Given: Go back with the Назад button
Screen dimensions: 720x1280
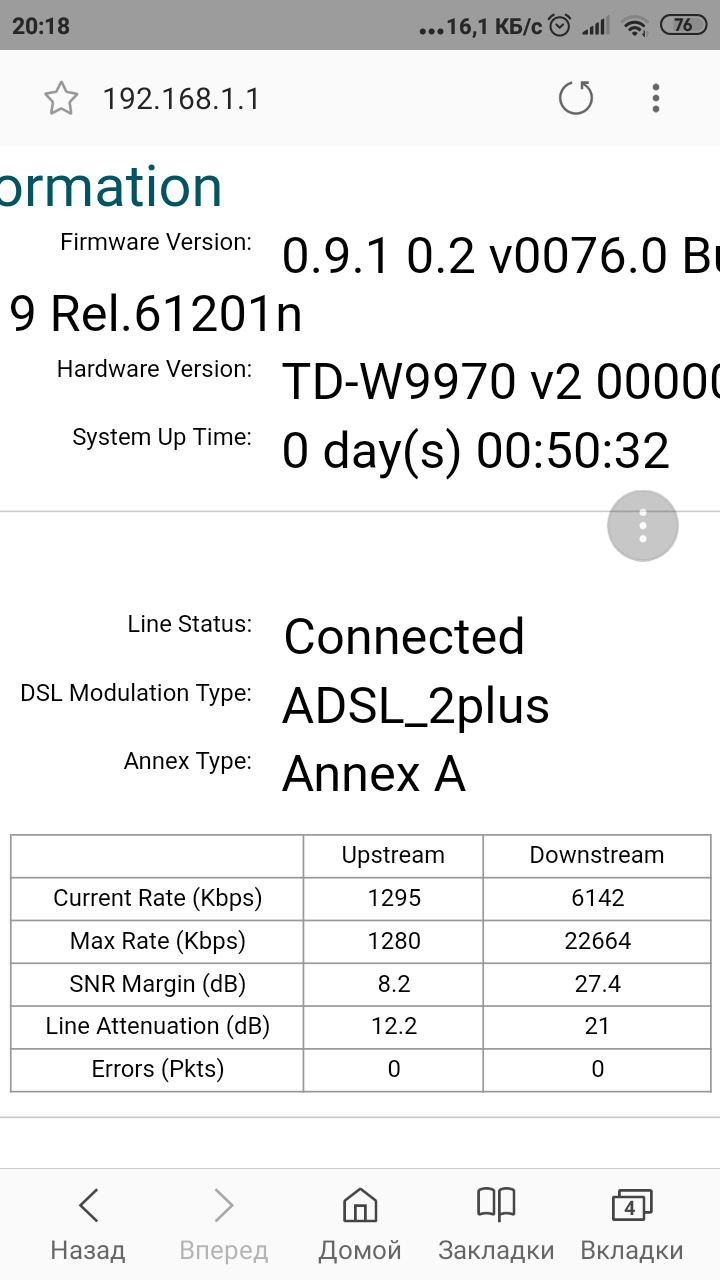Looking at the screenshot, I should [88, 1224].
